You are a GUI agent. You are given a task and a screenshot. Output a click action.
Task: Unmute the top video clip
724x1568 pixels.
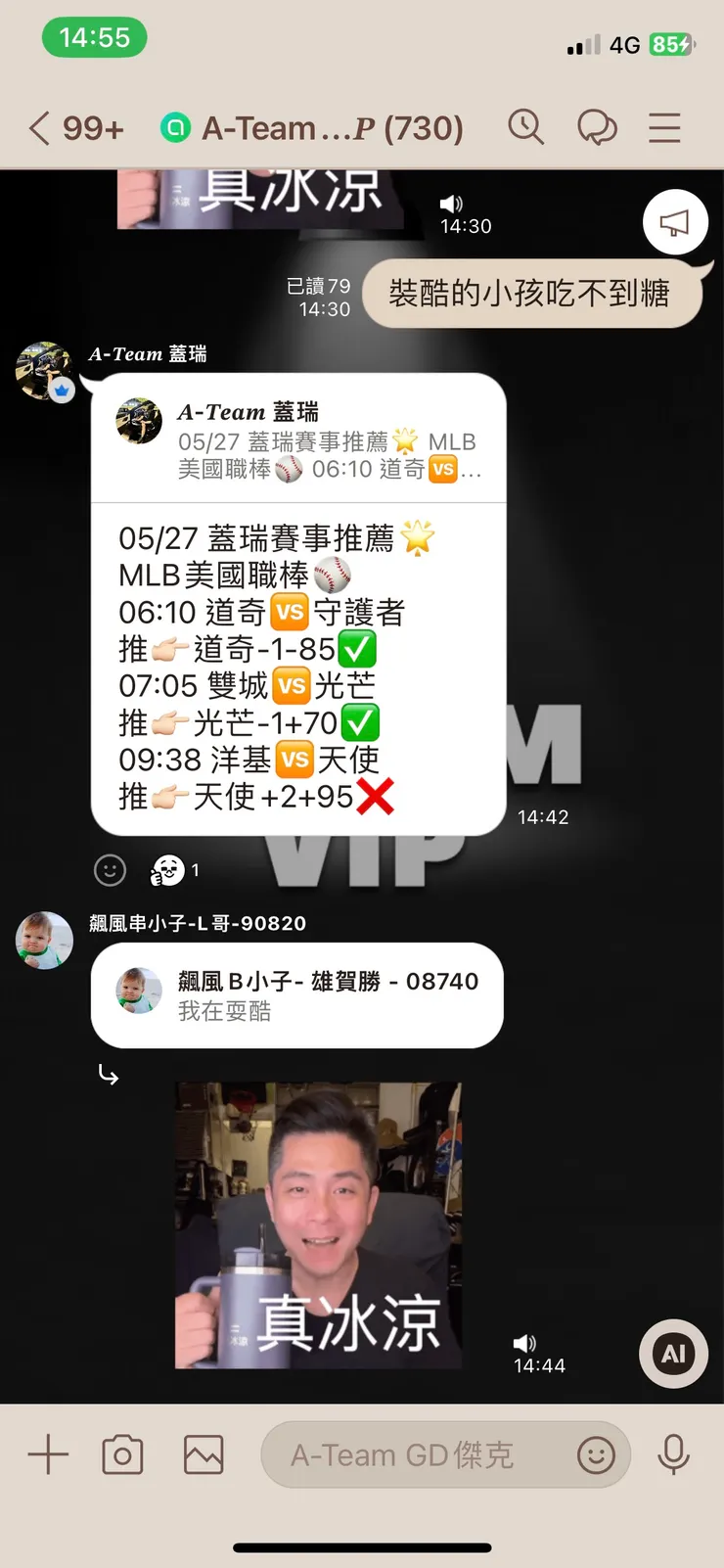(x=451, y=204)
